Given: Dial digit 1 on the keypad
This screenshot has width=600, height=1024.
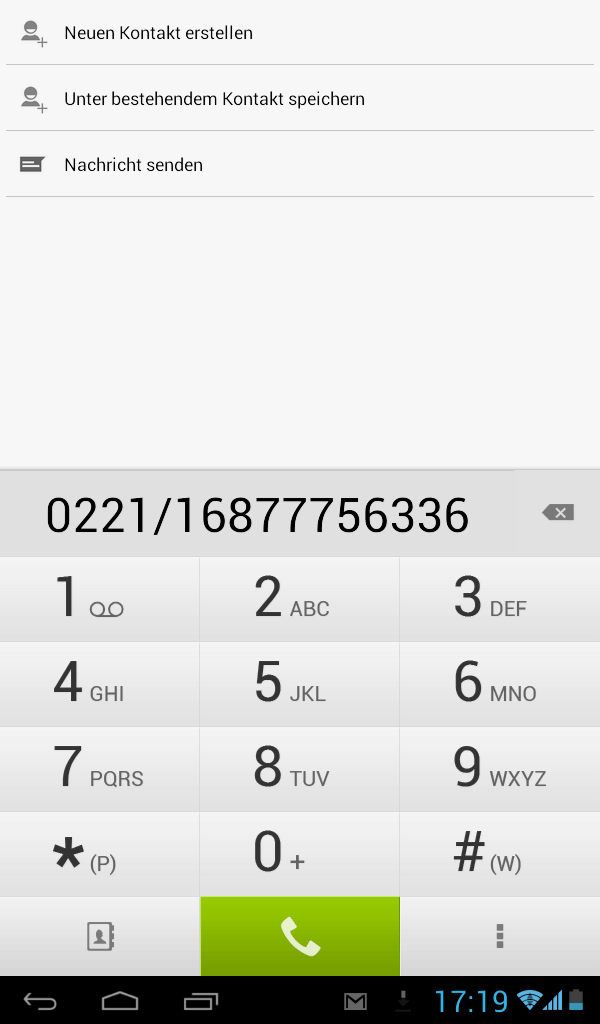Looking at the screenshot, I should [99, 599].
